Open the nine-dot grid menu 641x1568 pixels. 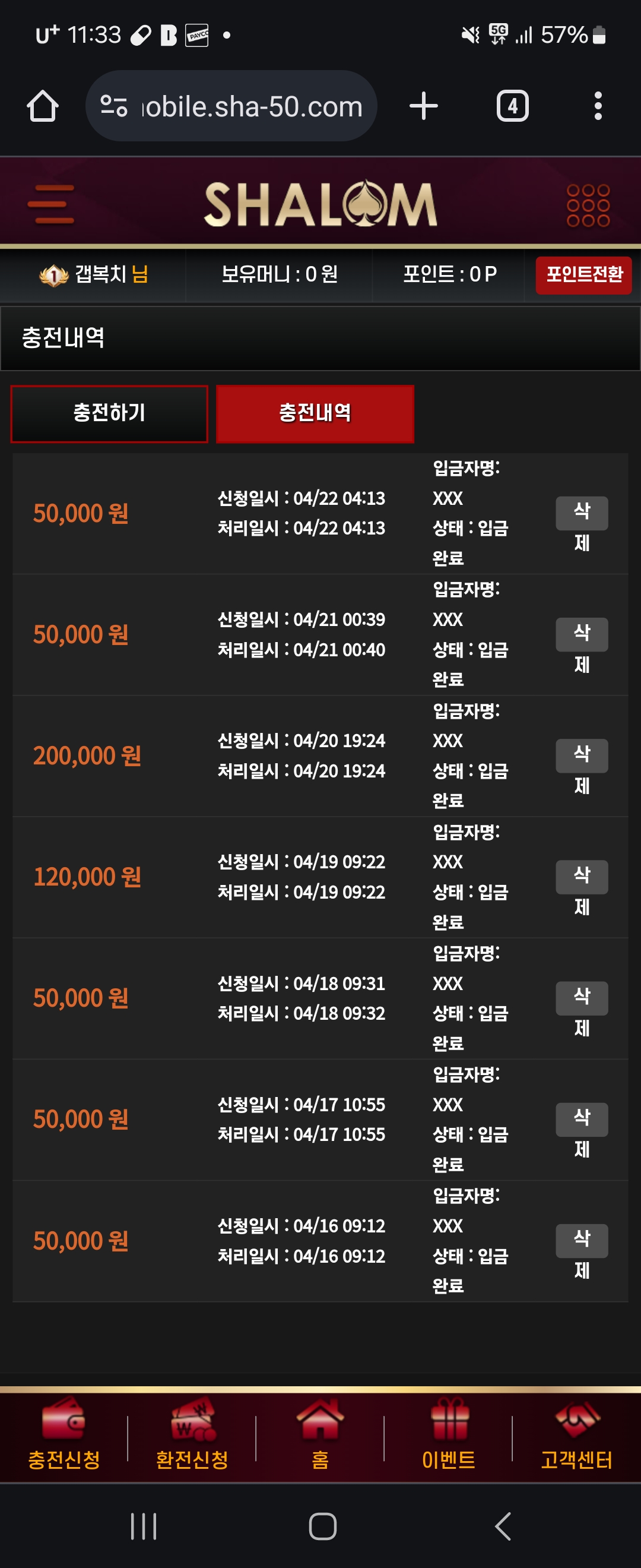(588, 205)
